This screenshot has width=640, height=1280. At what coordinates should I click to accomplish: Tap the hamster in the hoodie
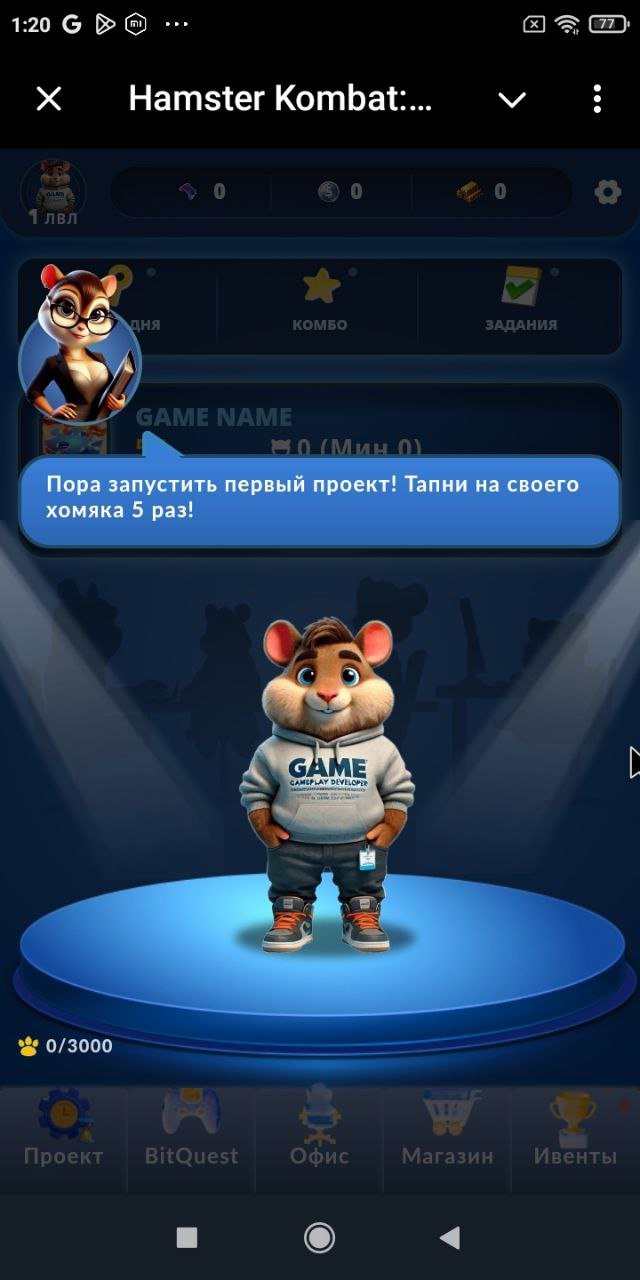pos(327,784)
